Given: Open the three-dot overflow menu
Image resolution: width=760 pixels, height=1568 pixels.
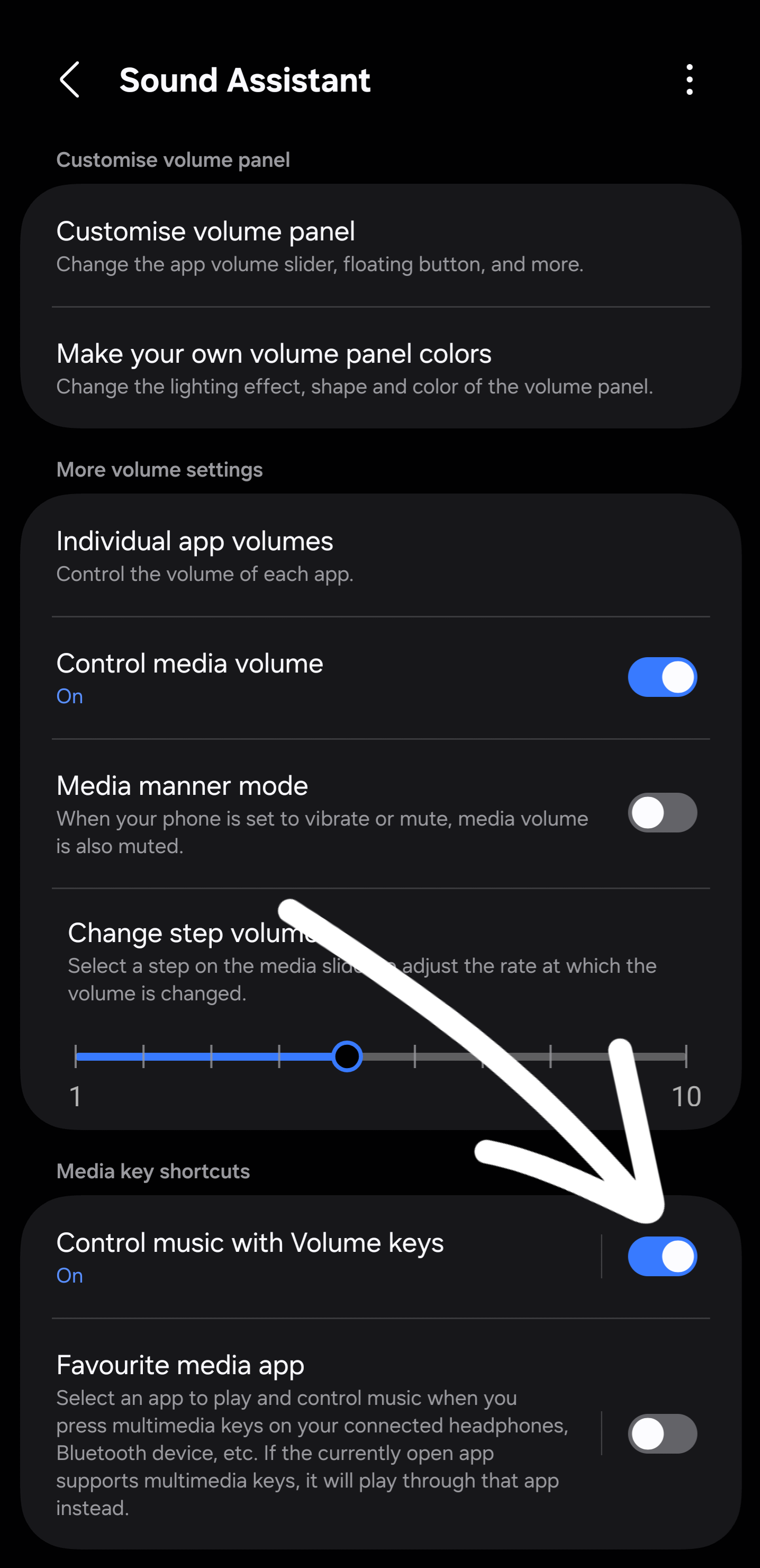Looking at the screenshot, I should point(689,80).
